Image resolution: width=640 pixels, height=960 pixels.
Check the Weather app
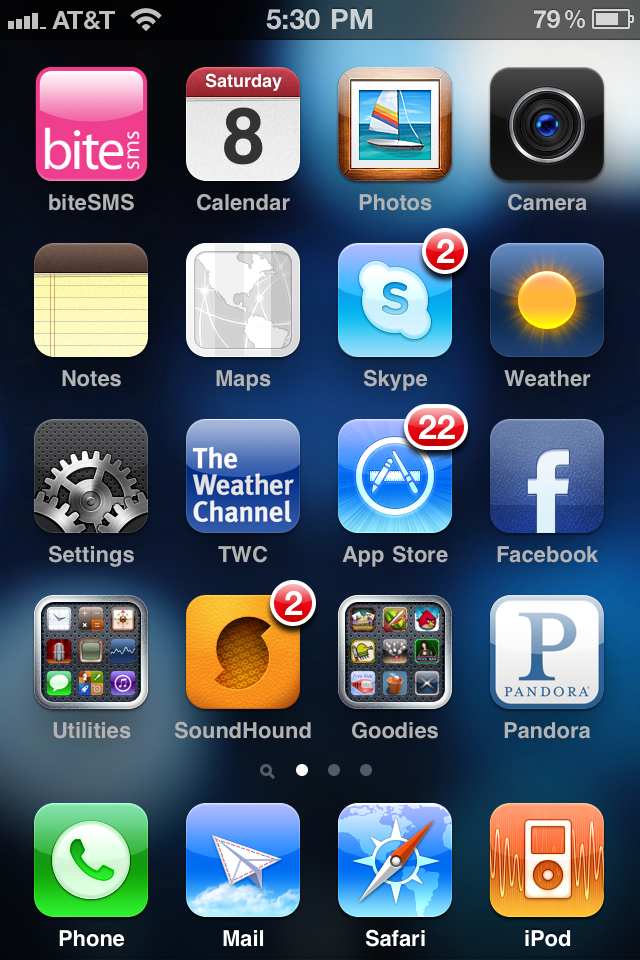[547, 301]
